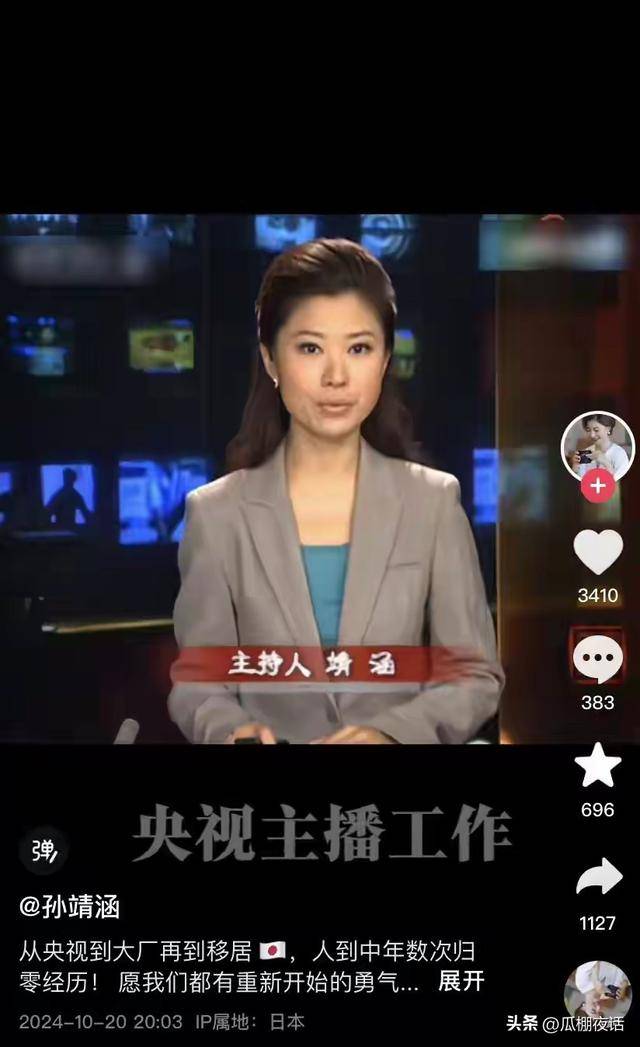Open the @孙靖涵 username link
640x1047 pixels.
[x=70, y=907]
